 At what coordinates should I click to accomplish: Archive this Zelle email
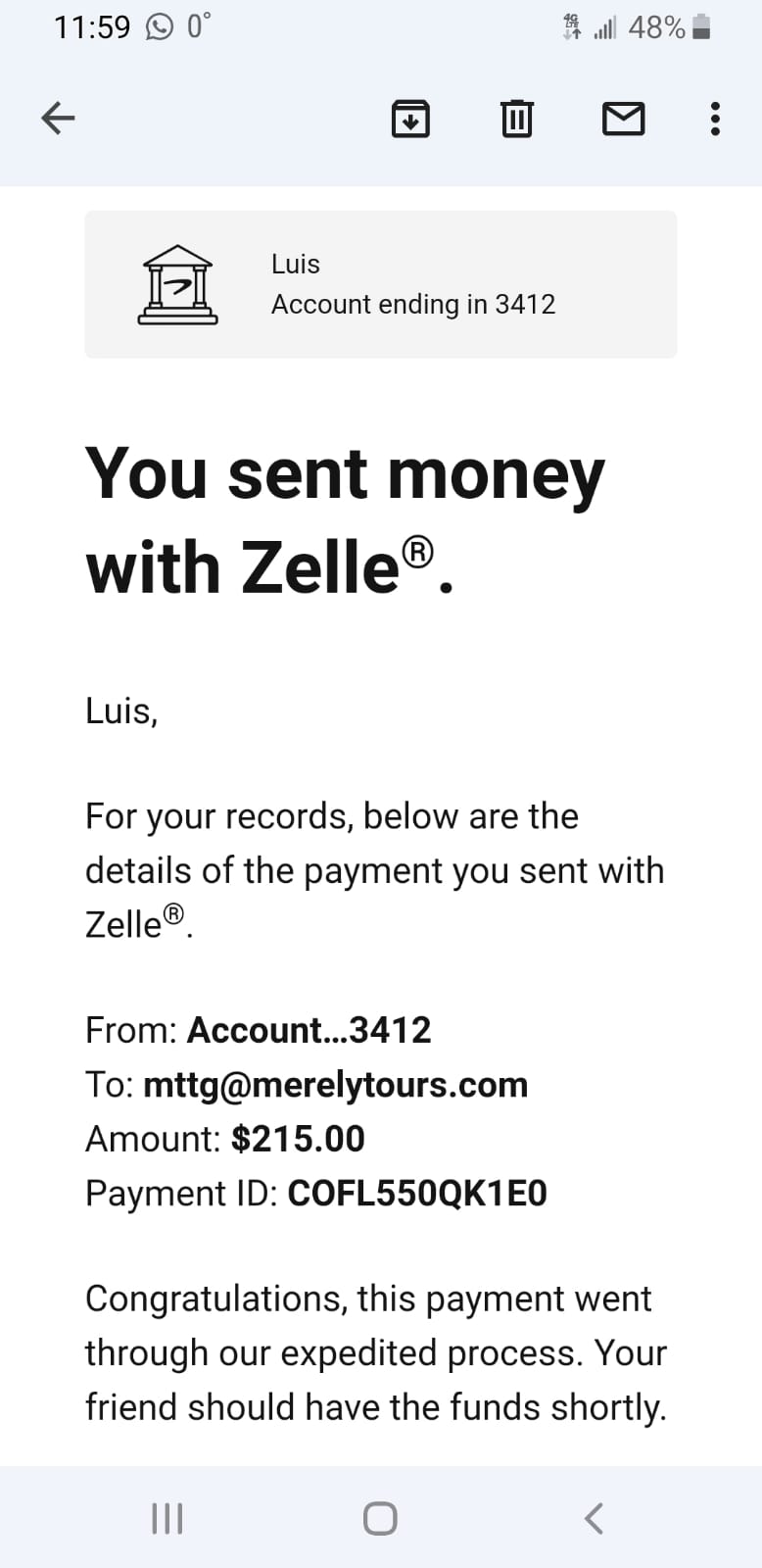pyautogui.click(x=410, y=119)
